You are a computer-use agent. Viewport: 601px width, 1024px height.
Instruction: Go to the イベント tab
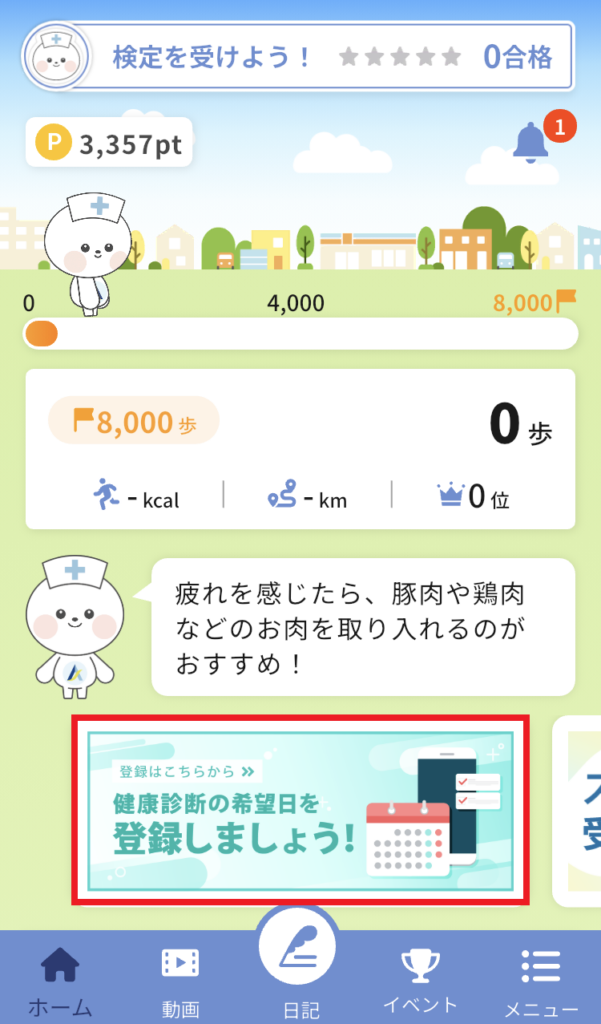[420, 980]
